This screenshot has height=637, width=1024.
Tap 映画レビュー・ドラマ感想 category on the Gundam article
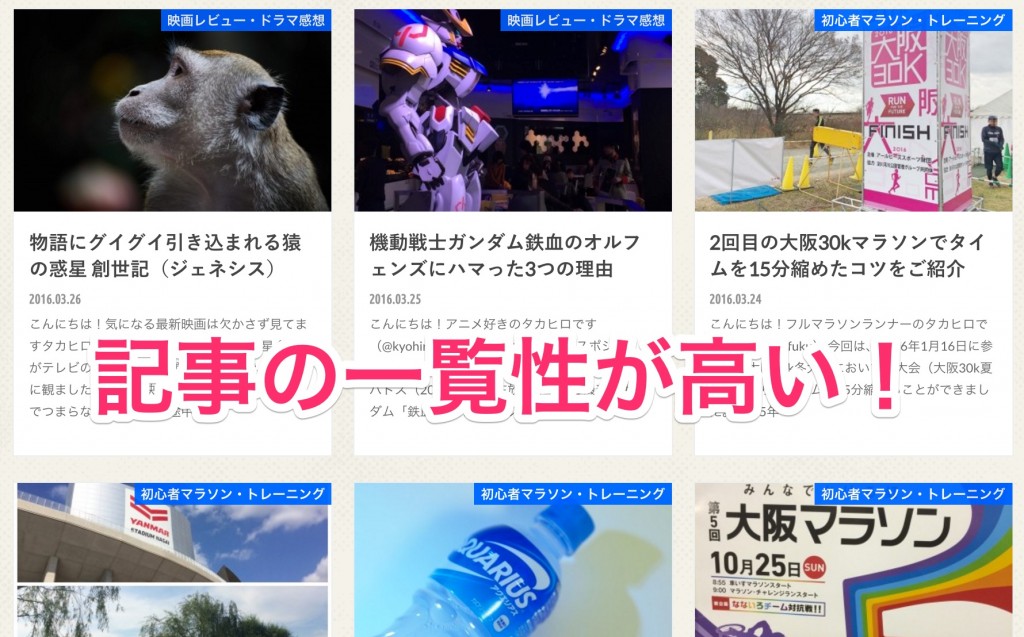pos(585,20)
